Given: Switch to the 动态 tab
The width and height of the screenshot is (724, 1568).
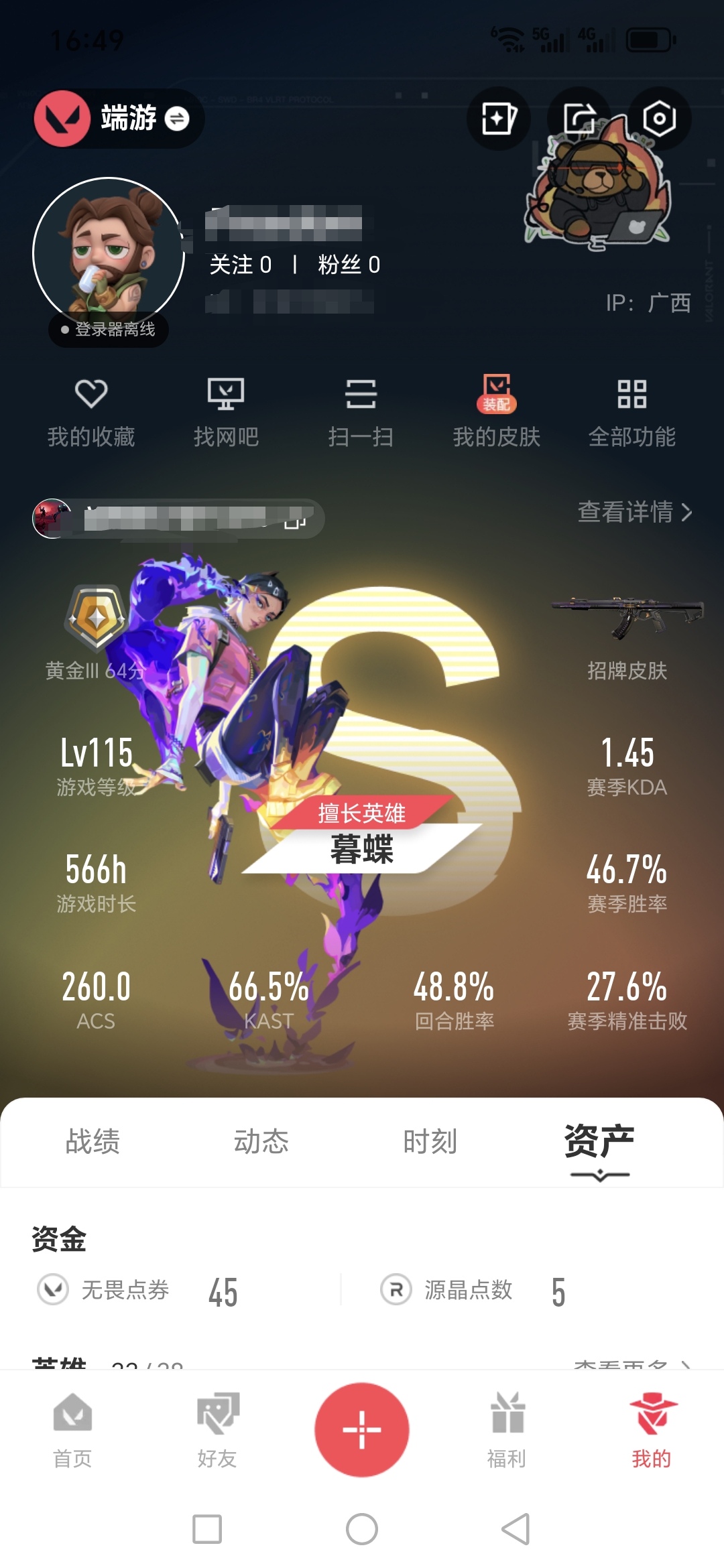Looking at the screenshot, I should point(261,1141).
